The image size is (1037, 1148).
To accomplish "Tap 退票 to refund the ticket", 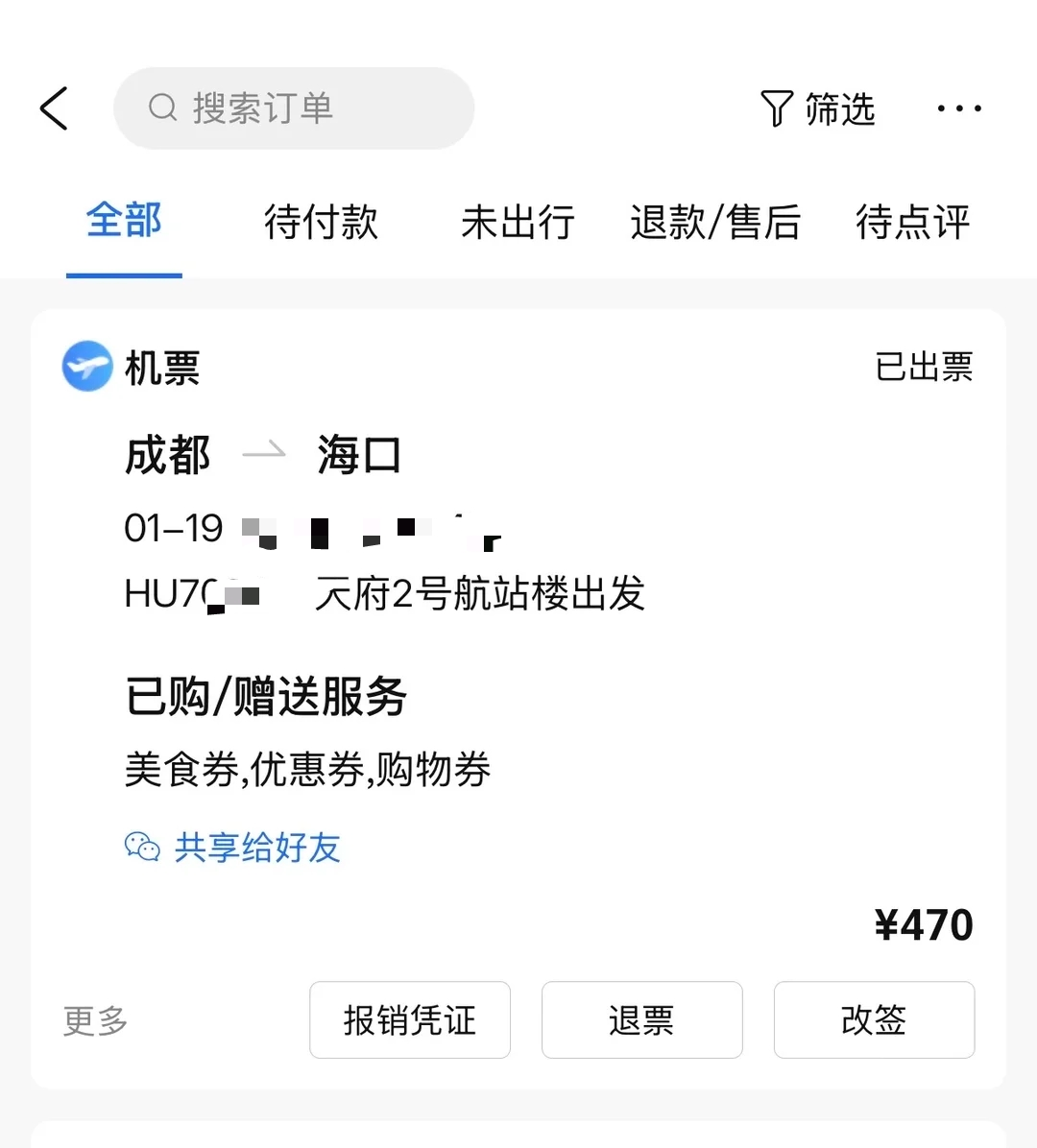I will click(x=641, y=1019).
